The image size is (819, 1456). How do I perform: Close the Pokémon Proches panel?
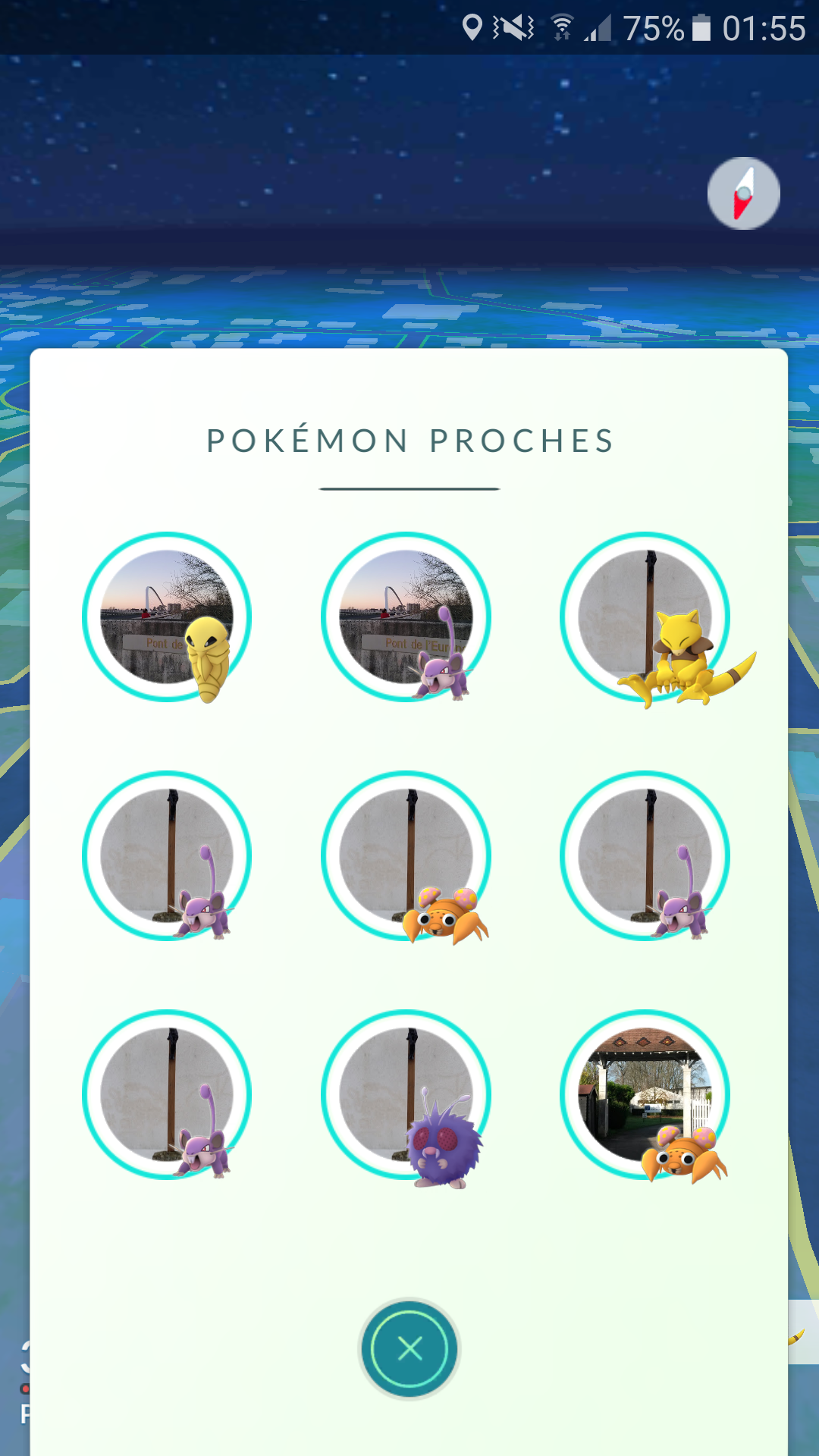pos(409,1348)
